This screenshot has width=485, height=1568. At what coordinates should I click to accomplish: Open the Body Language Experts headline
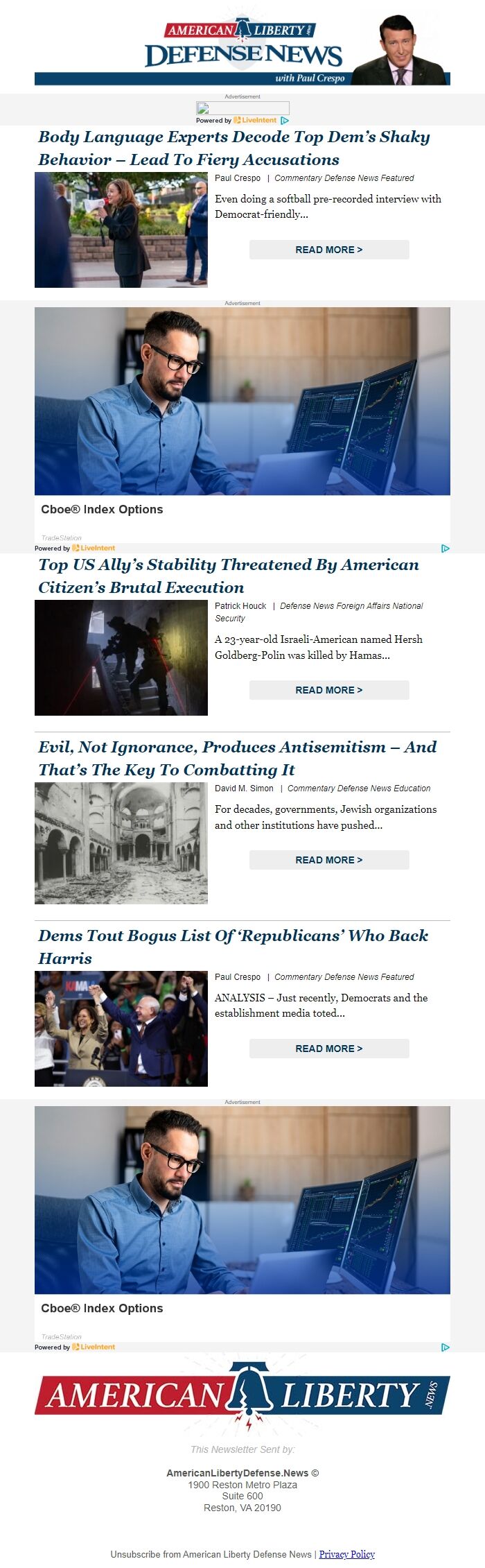click(233, 148)
